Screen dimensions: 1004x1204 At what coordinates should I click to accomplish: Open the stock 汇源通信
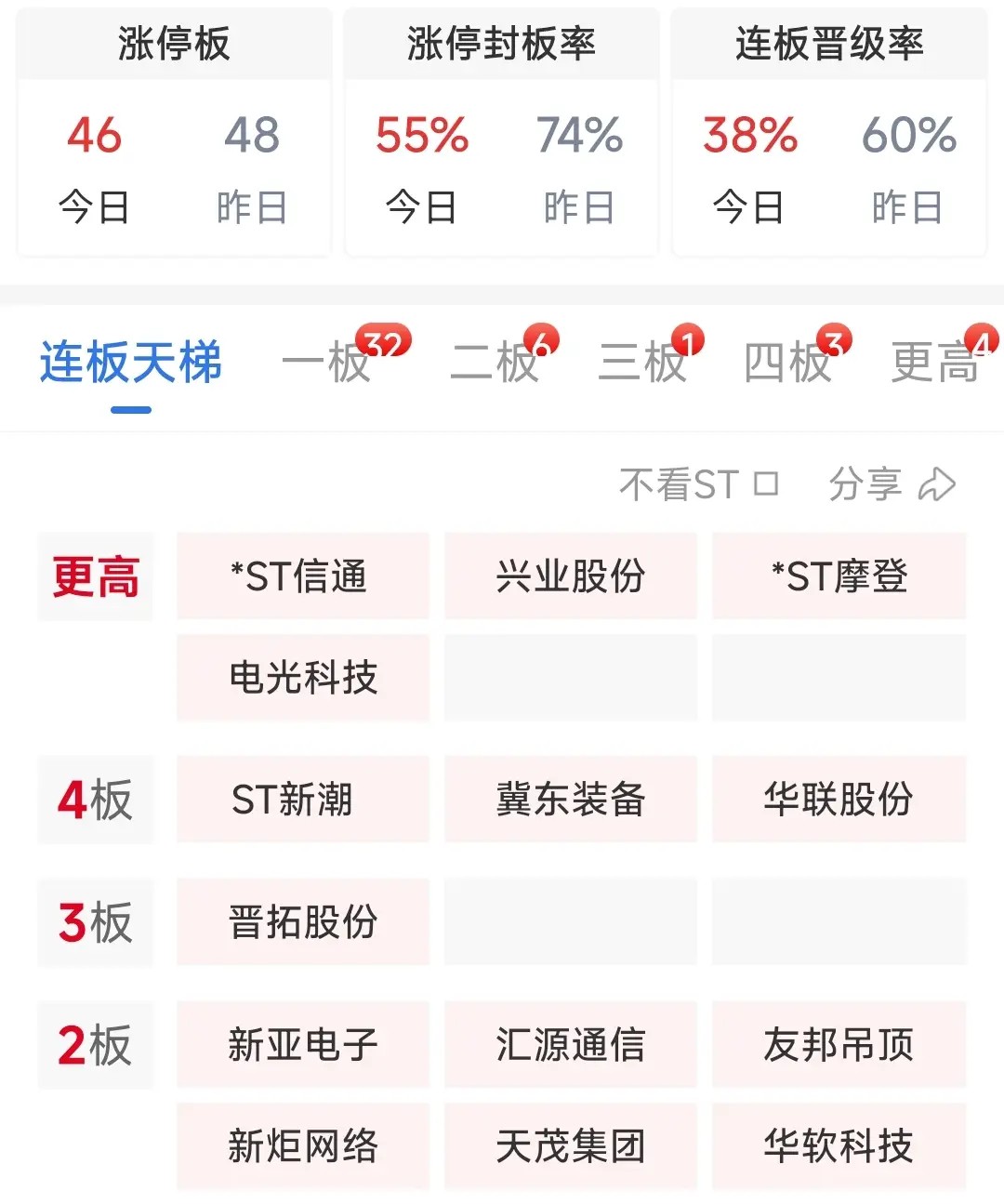(571, 1045)
